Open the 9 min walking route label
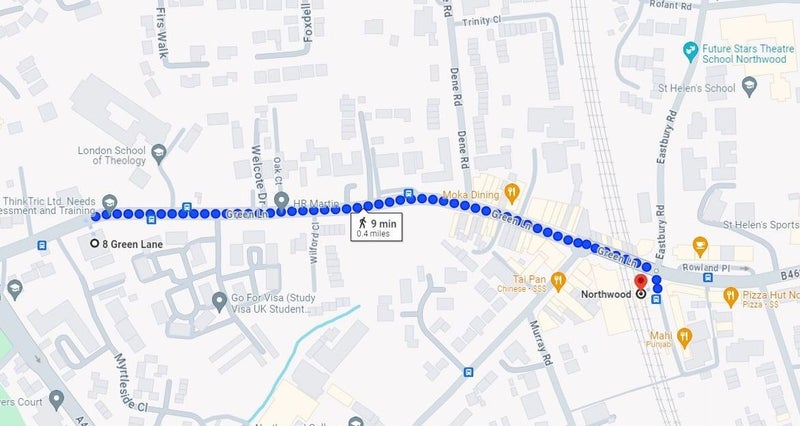800x426 pixels. (374, 228)
